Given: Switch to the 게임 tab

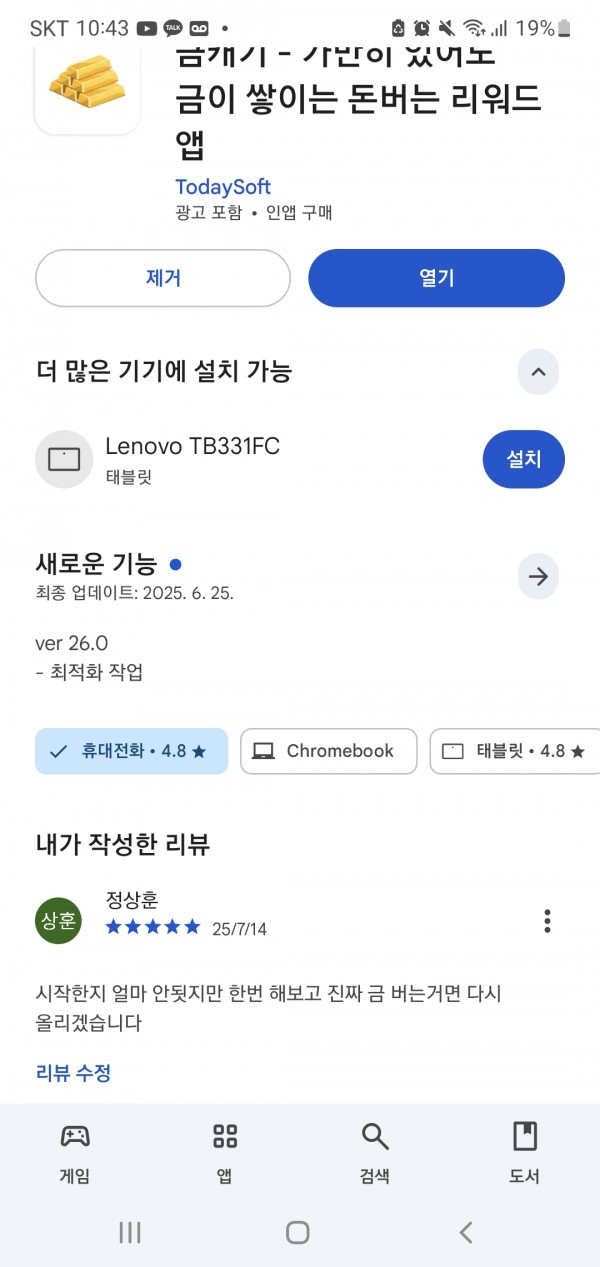Looking at the screenshot, I should pyautogui.click(x=75, y=1152).
